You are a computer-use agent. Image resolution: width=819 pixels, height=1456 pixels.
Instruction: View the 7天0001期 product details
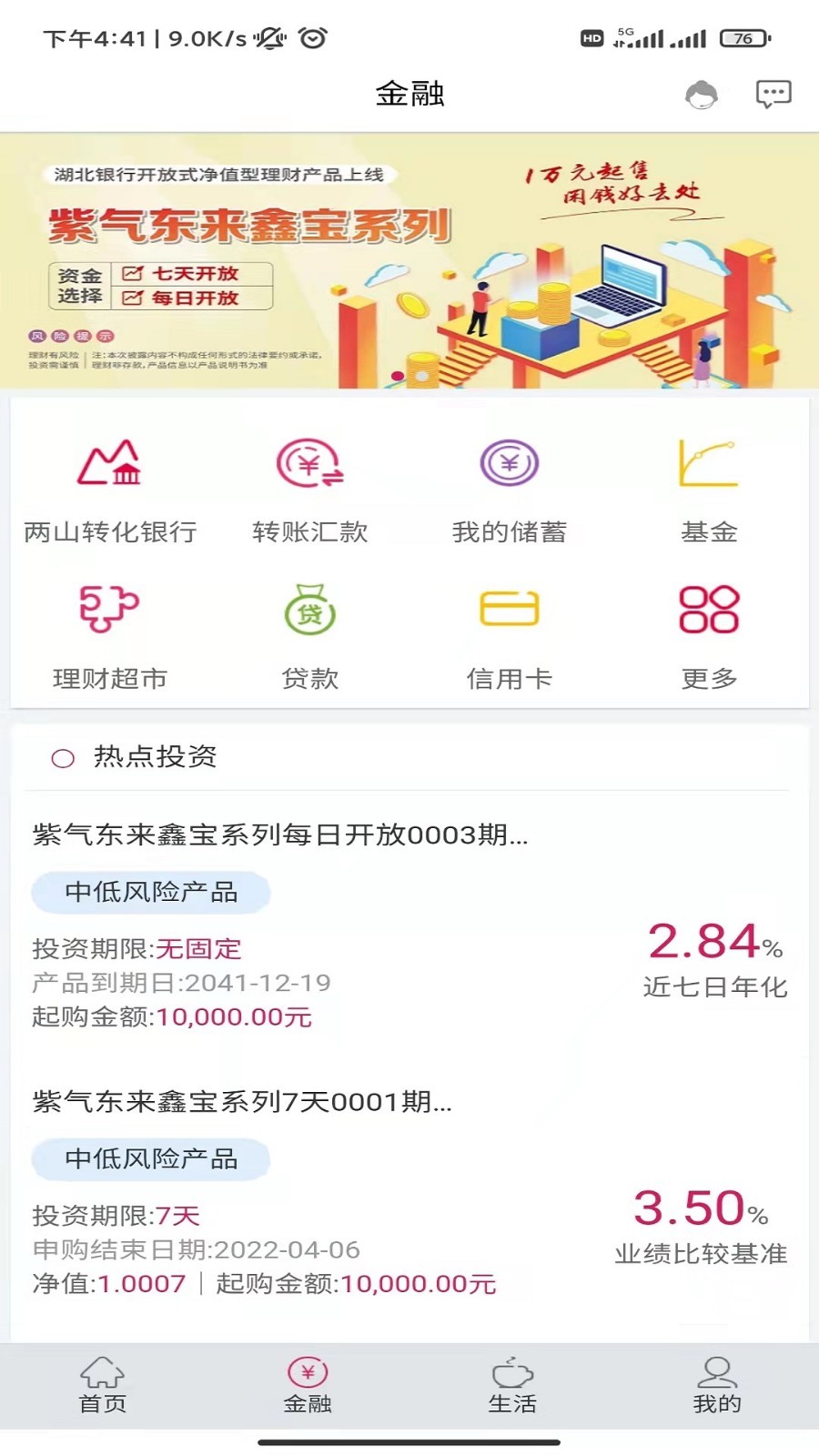pyautogui.click(x=409, y=1190)
